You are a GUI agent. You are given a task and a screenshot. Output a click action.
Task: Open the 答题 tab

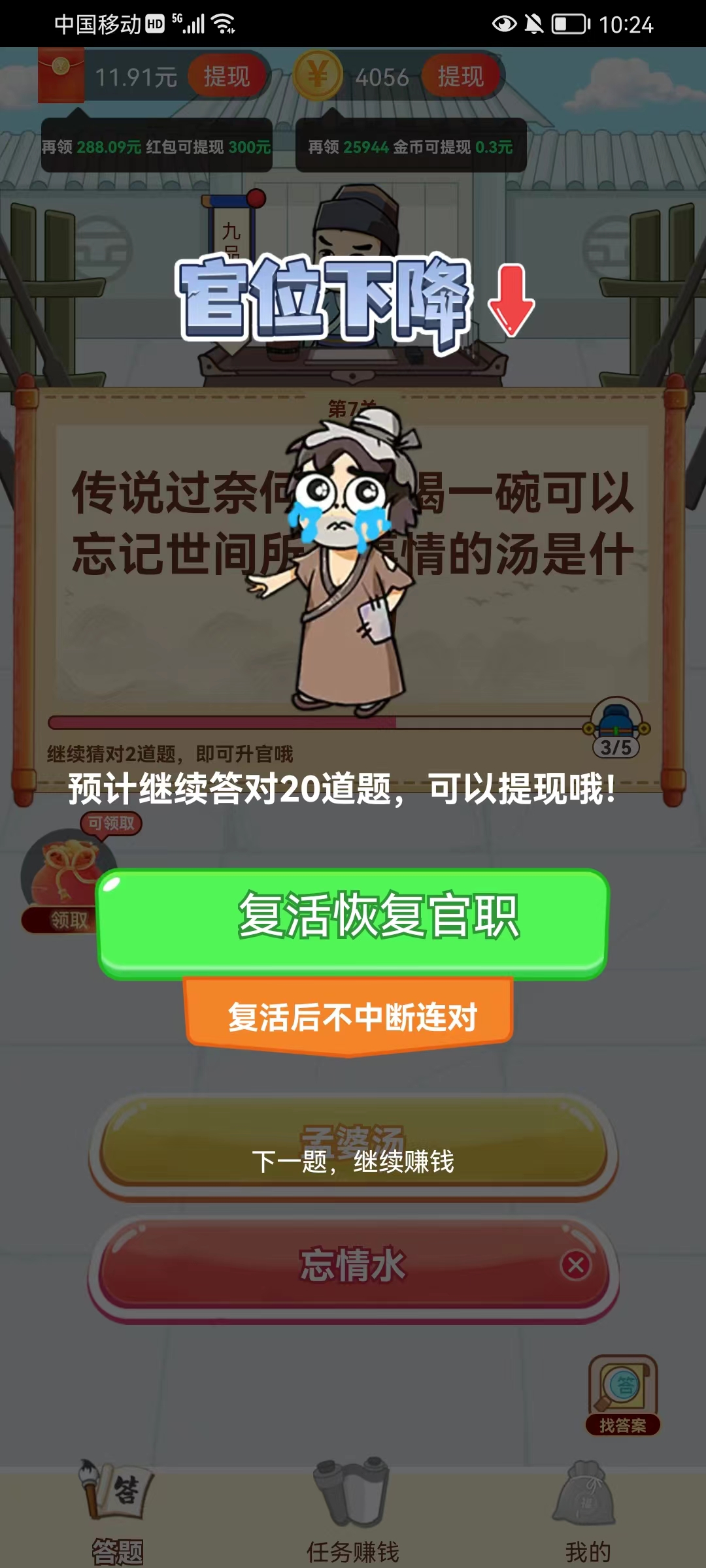pyautogui.click(x=118, y=1509)
